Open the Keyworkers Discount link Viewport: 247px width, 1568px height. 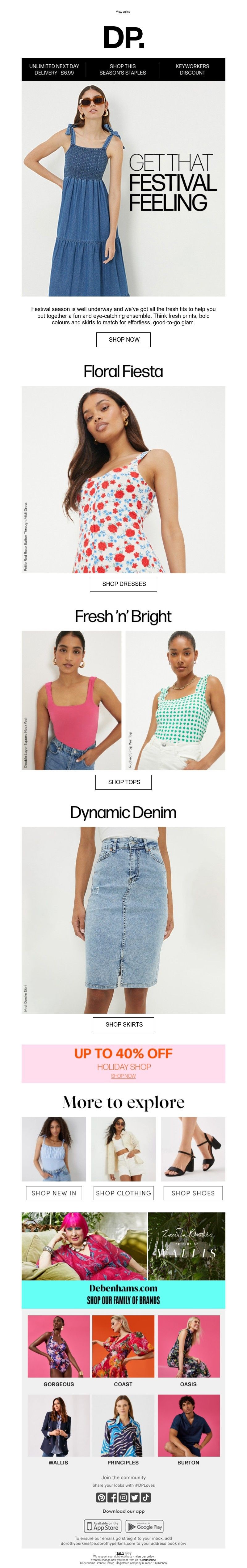point(192,69)
